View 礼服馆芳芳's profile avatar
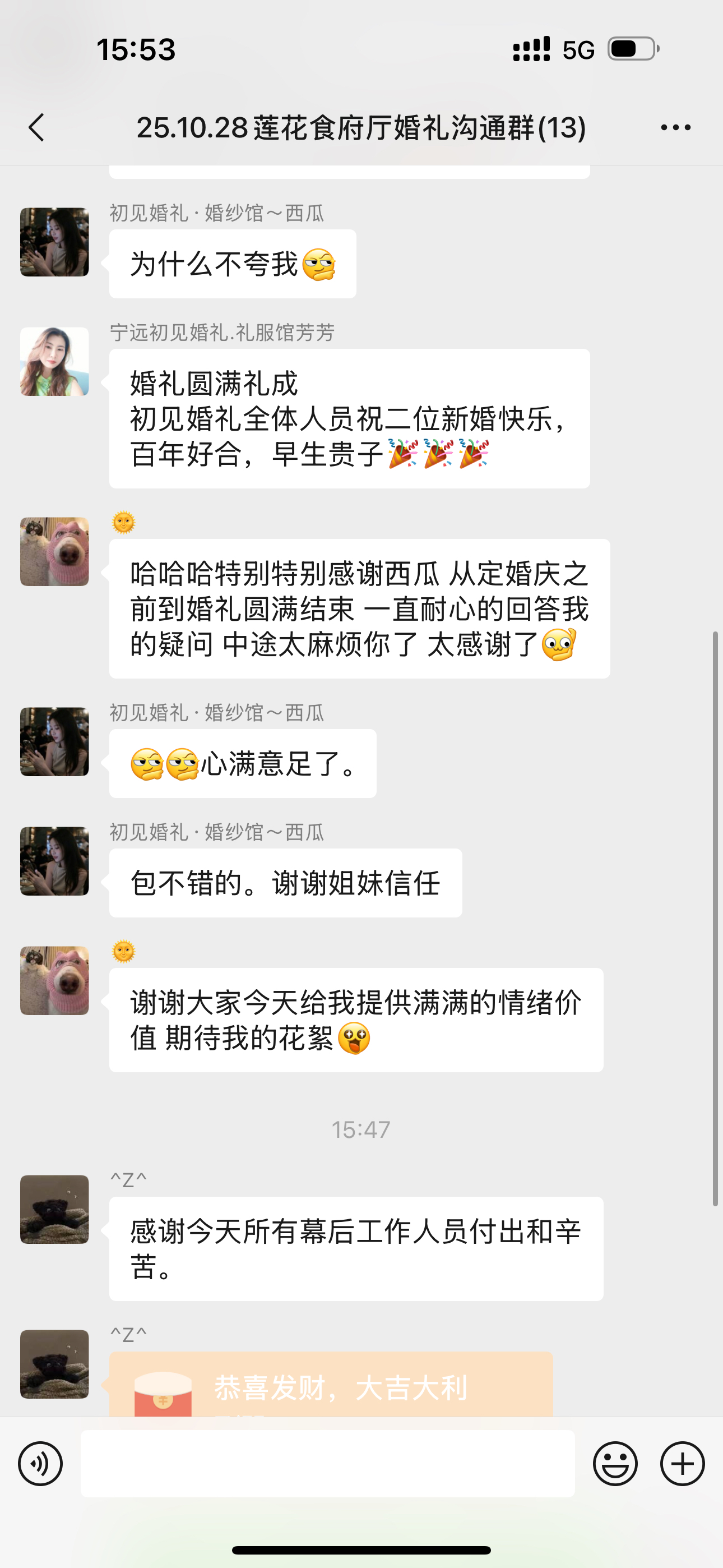Viewport: 723px width, 1568px height. [55, 362]
